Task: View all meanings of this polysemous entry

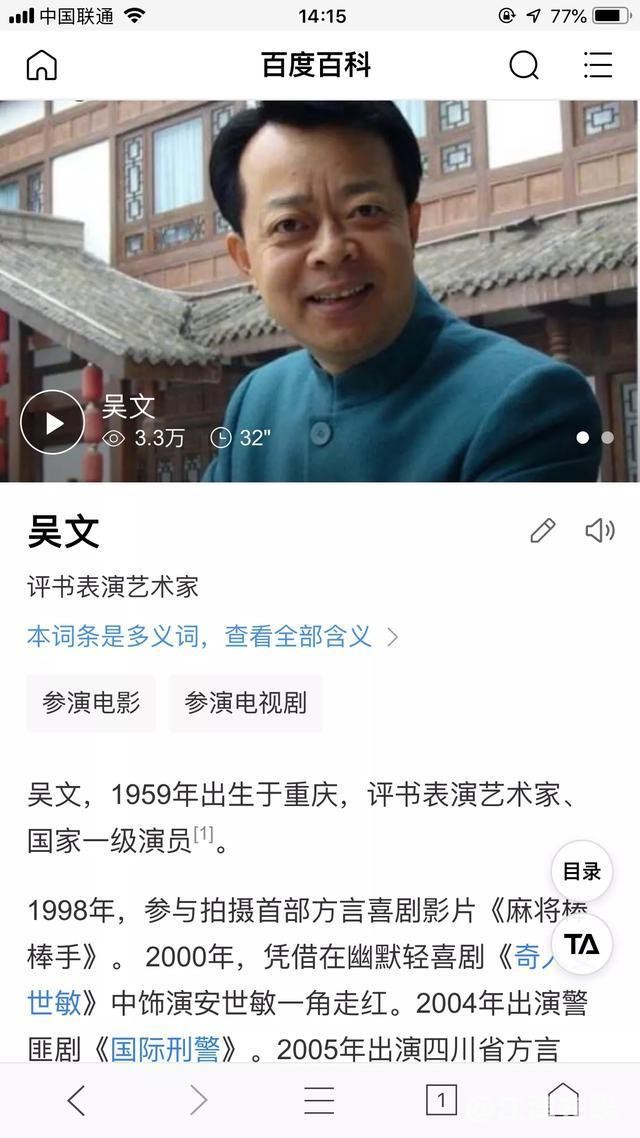Action: [x=212, y=637]
